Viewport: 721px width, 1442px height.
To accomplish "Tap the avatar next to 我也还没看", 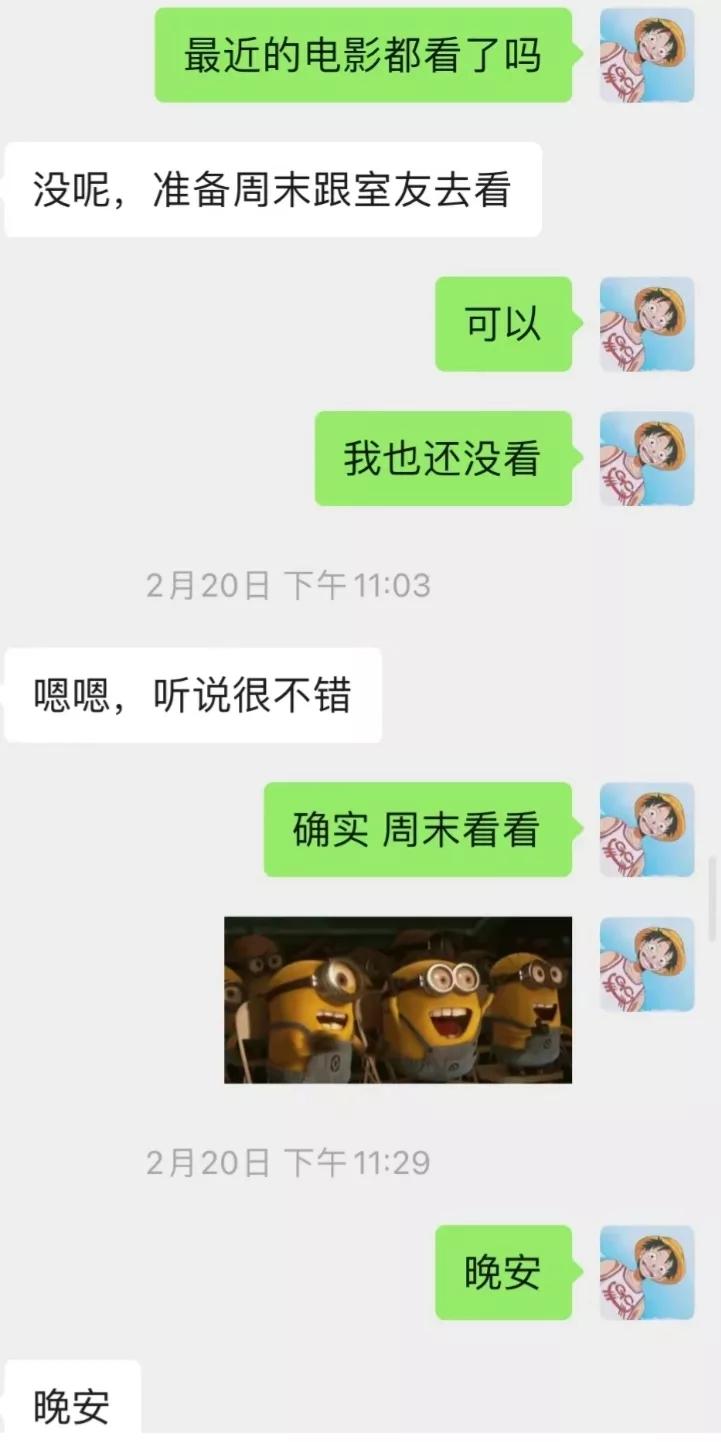I will point(647,458).
